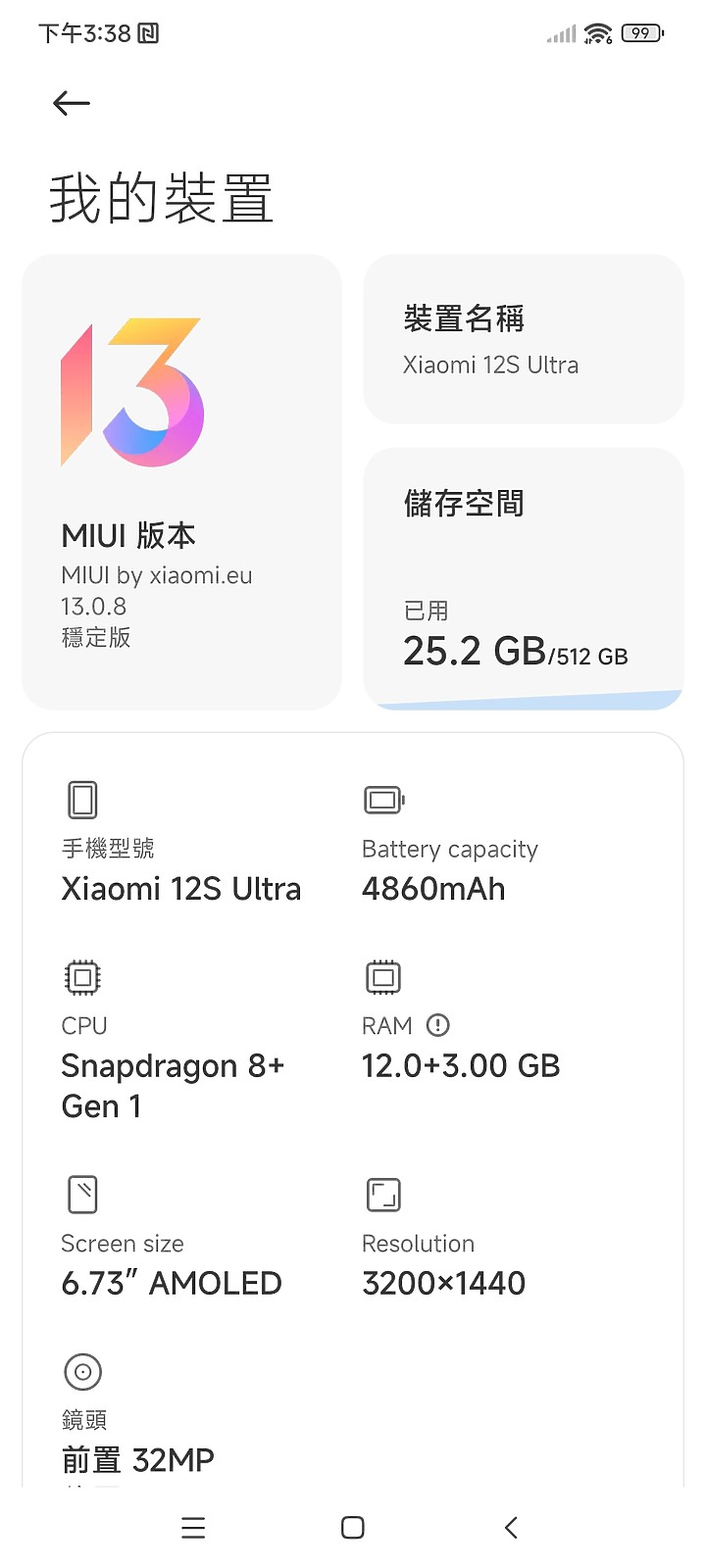Open the 裝置名稱 Xiaomi 12S Ultra card
Image resolution: width=706 pixels, height=1568 pixels.
click(x=524, y=339)
